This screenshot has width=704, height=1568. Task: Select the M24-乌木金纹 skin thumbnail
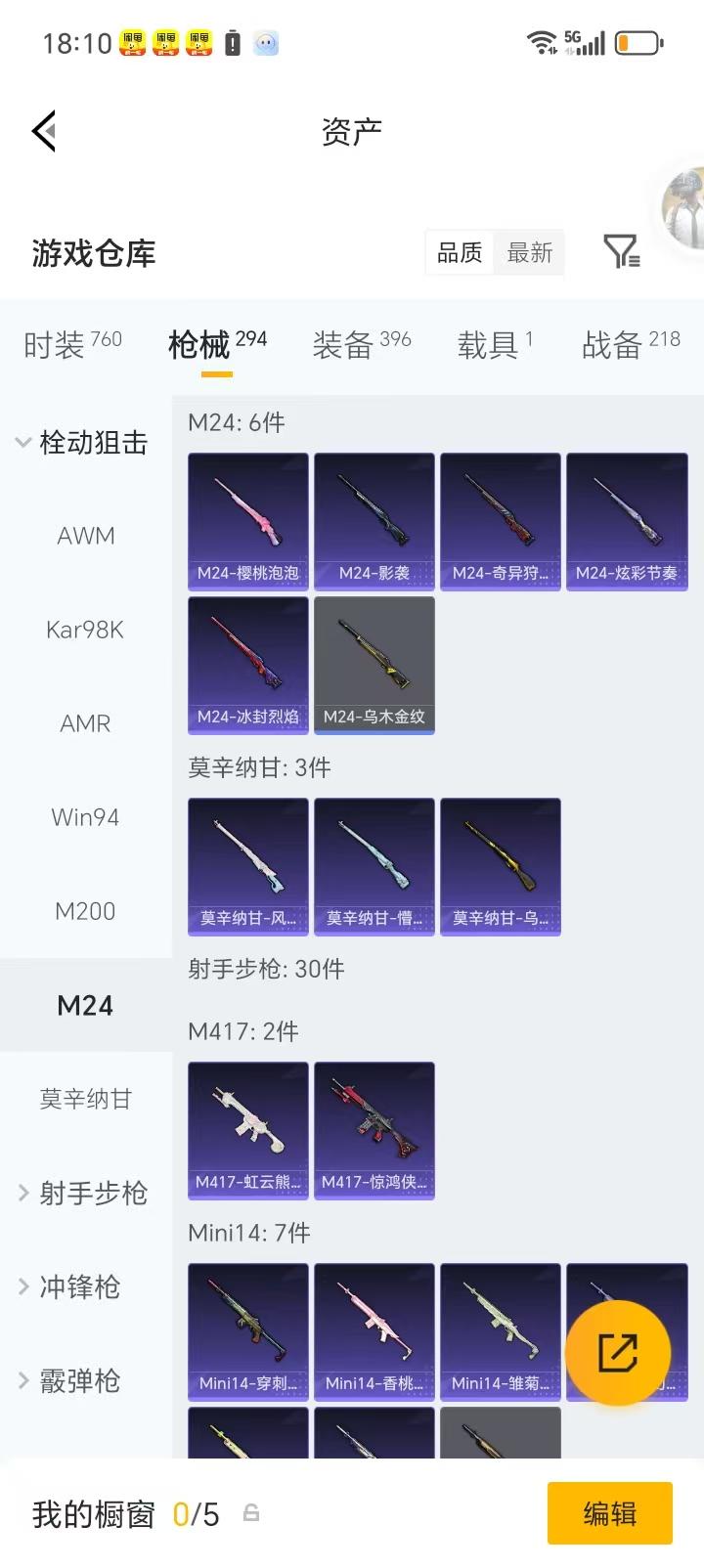tap(374, 665)
